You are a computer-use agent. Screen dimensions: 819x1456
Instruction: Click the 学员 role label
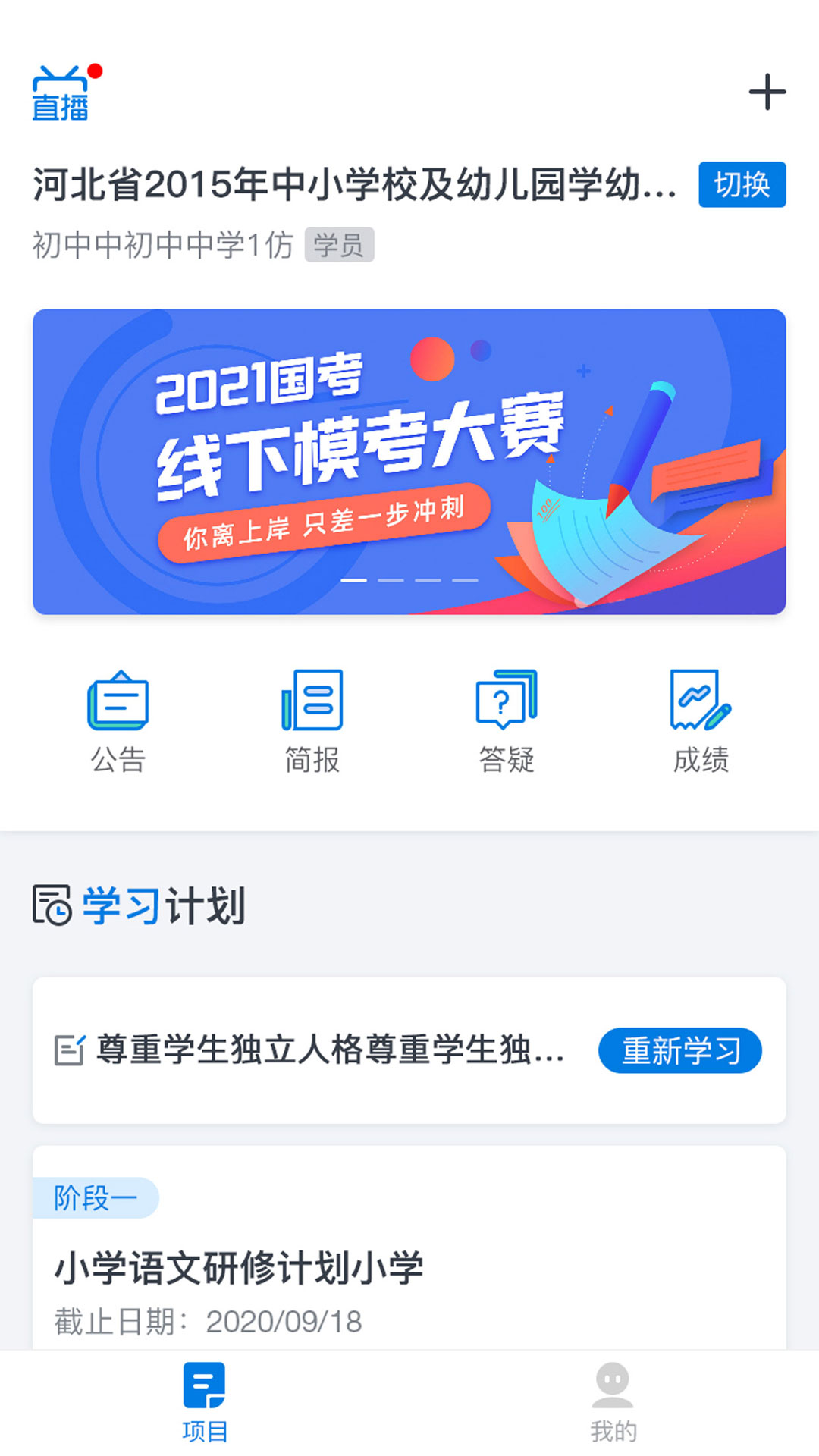tap(339, 243)
